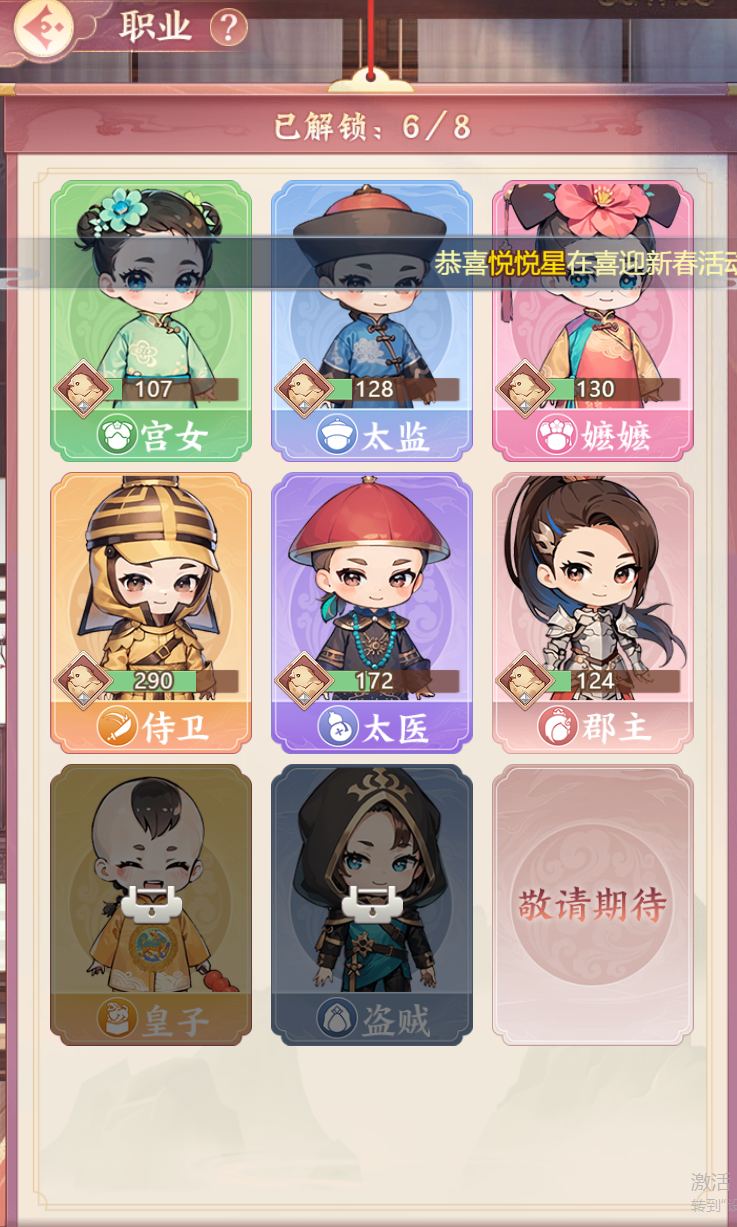This screenshot has width=737, height=1227.
Task: Open the 太医 profession card
Action: pos(371,612)
